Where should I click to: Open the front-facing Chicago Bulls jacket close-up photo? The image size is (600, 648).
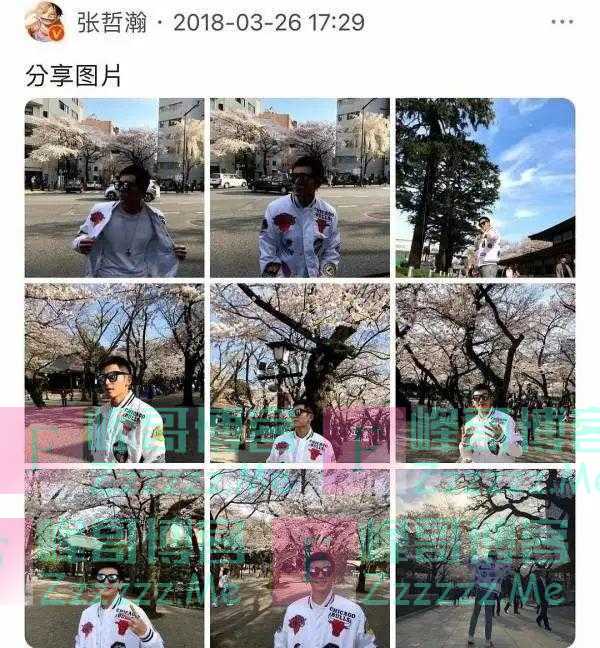pyautogui.click(x=300, y=558)
